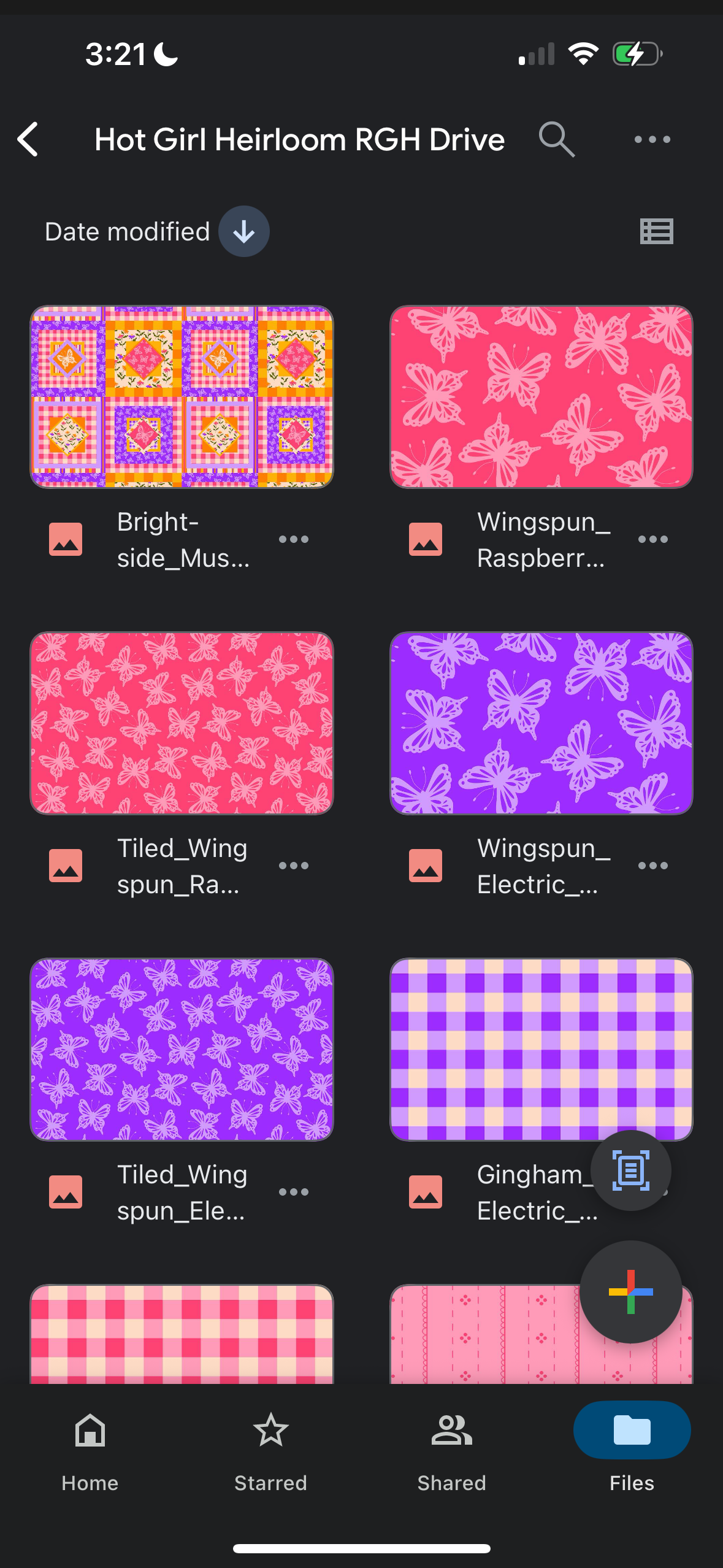
Task: Open the Bright-side_Mus... quilt image
Action: click(182, 397)
